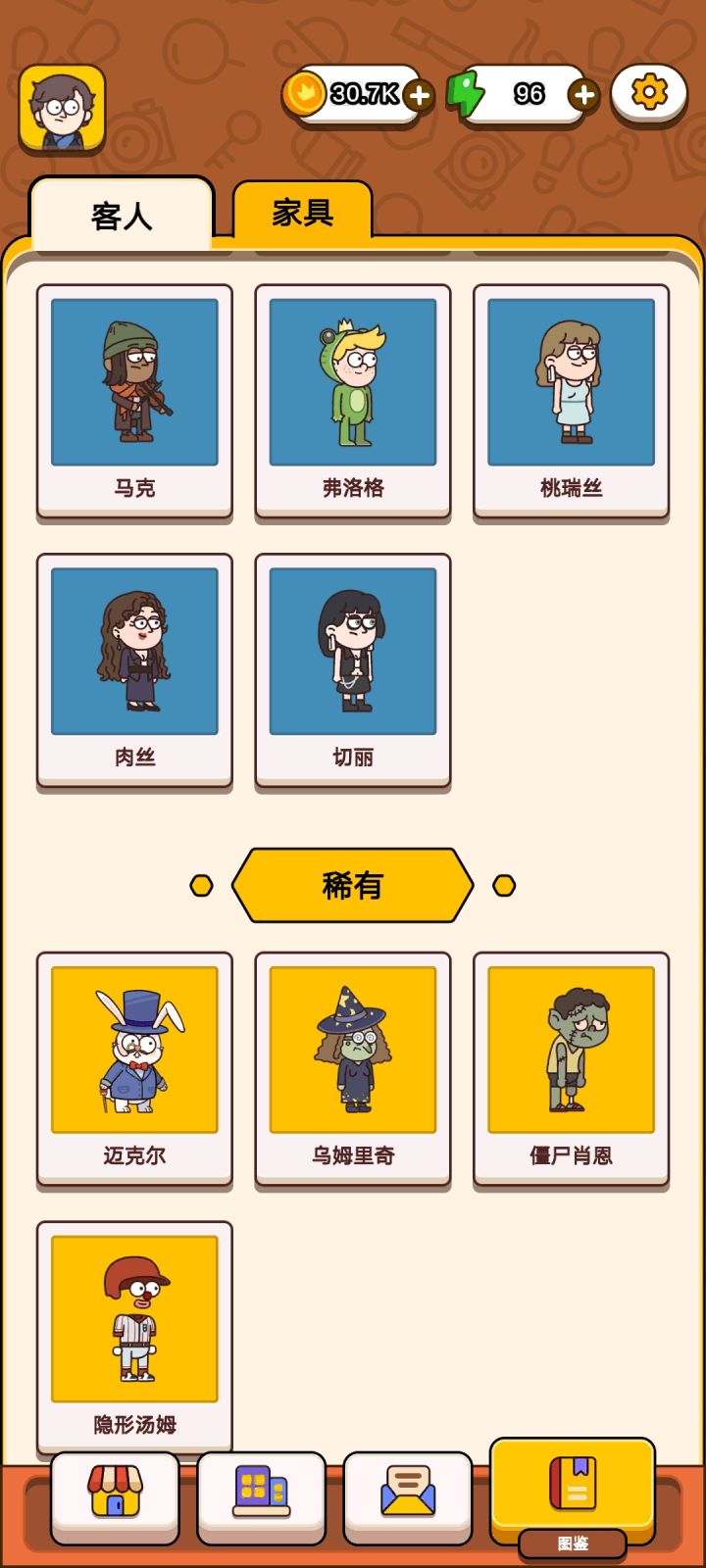Select the 乌姆里奇 witch character

pyautogui.click(x=352, y=1067)
